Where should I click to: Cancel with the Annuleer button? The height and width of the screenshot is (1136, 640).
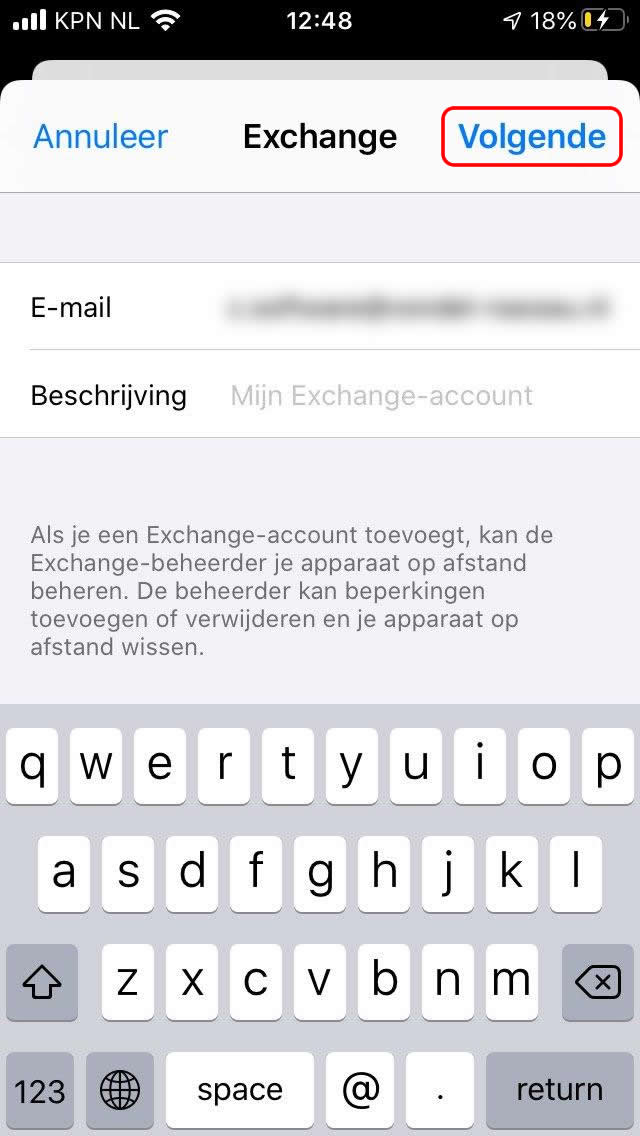tap(101, 136)
